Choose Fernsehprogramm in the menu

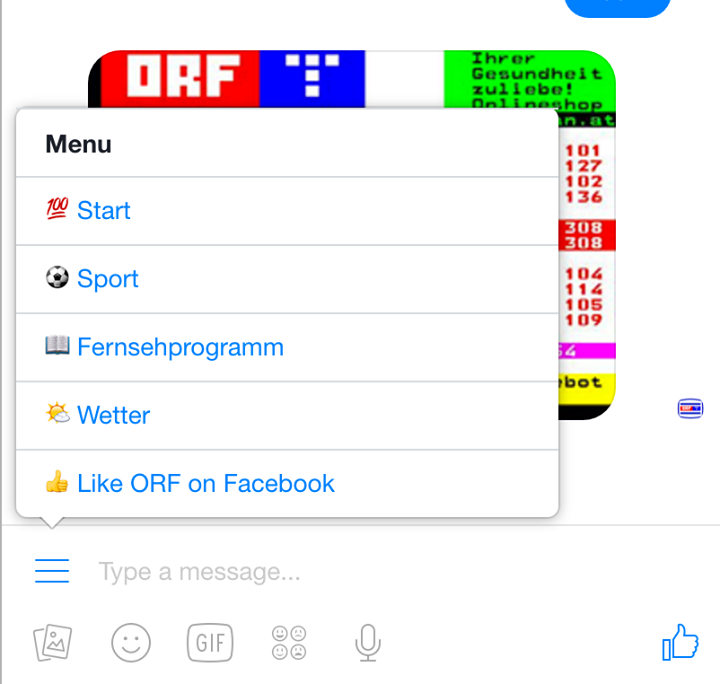(x=180, y=347)
